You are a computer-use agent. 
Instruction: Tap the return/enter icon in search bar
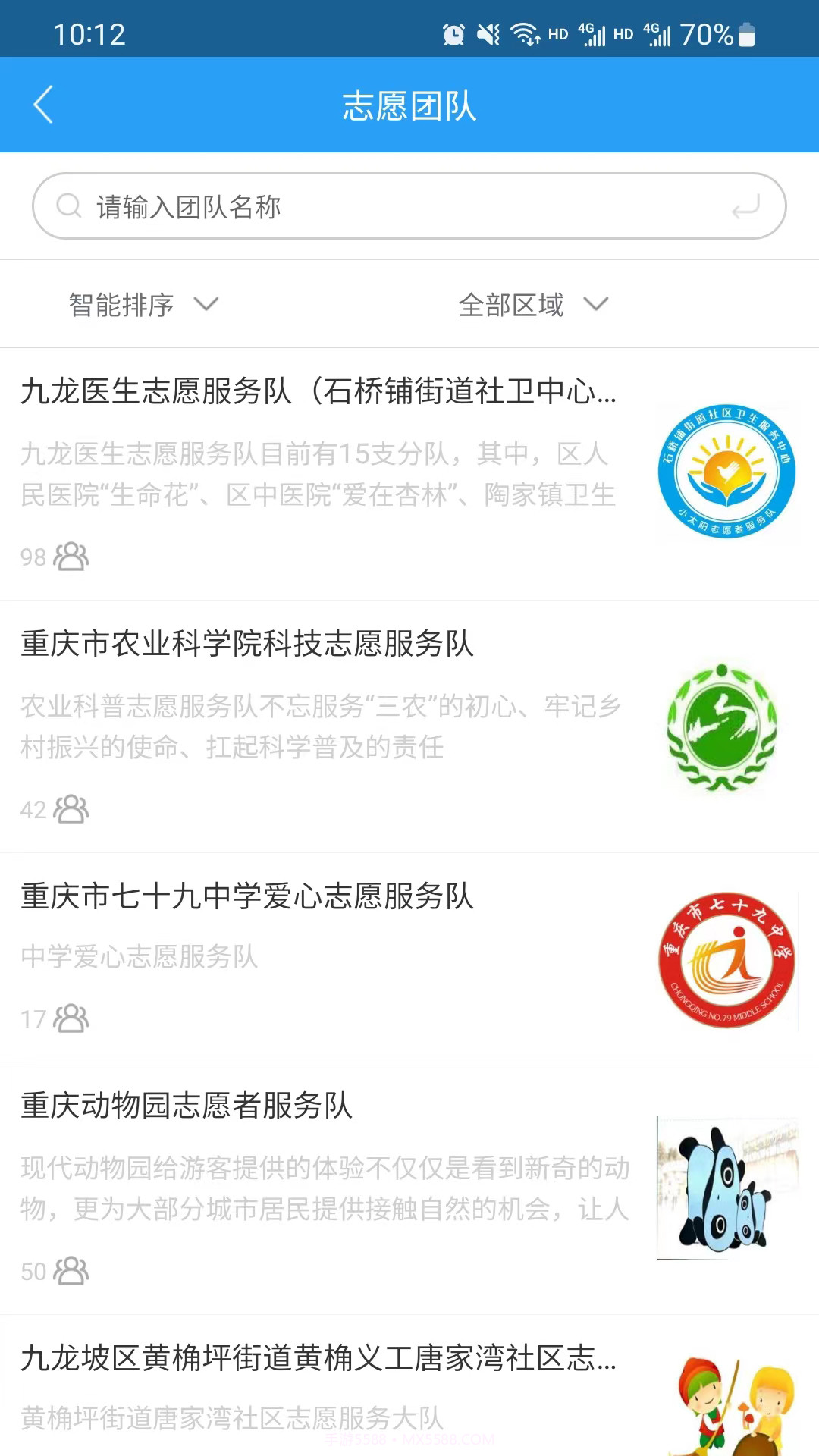pos(751,205)
